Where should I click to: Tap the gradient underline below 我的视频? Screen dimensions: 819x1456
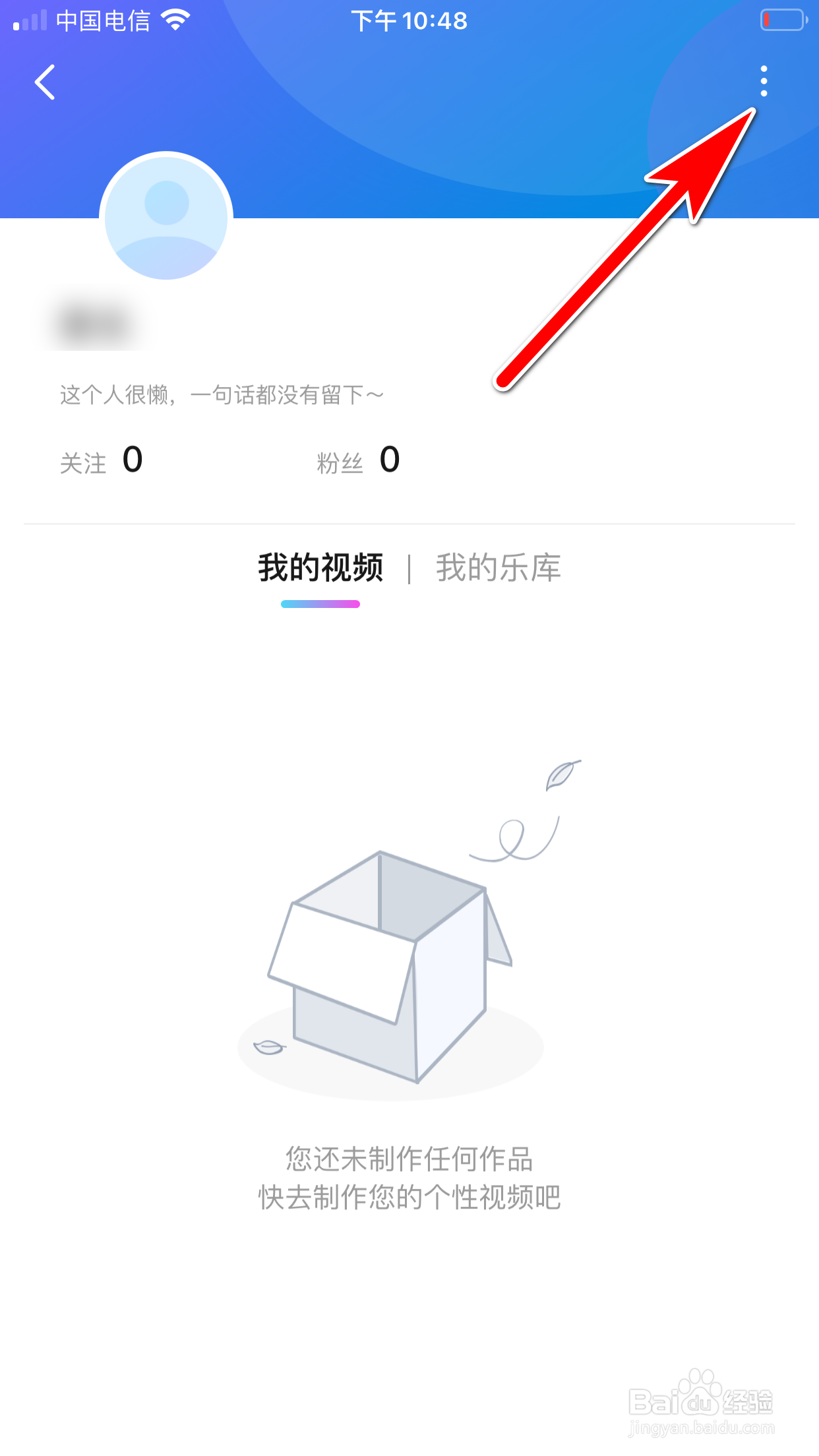tap(319, 603)
